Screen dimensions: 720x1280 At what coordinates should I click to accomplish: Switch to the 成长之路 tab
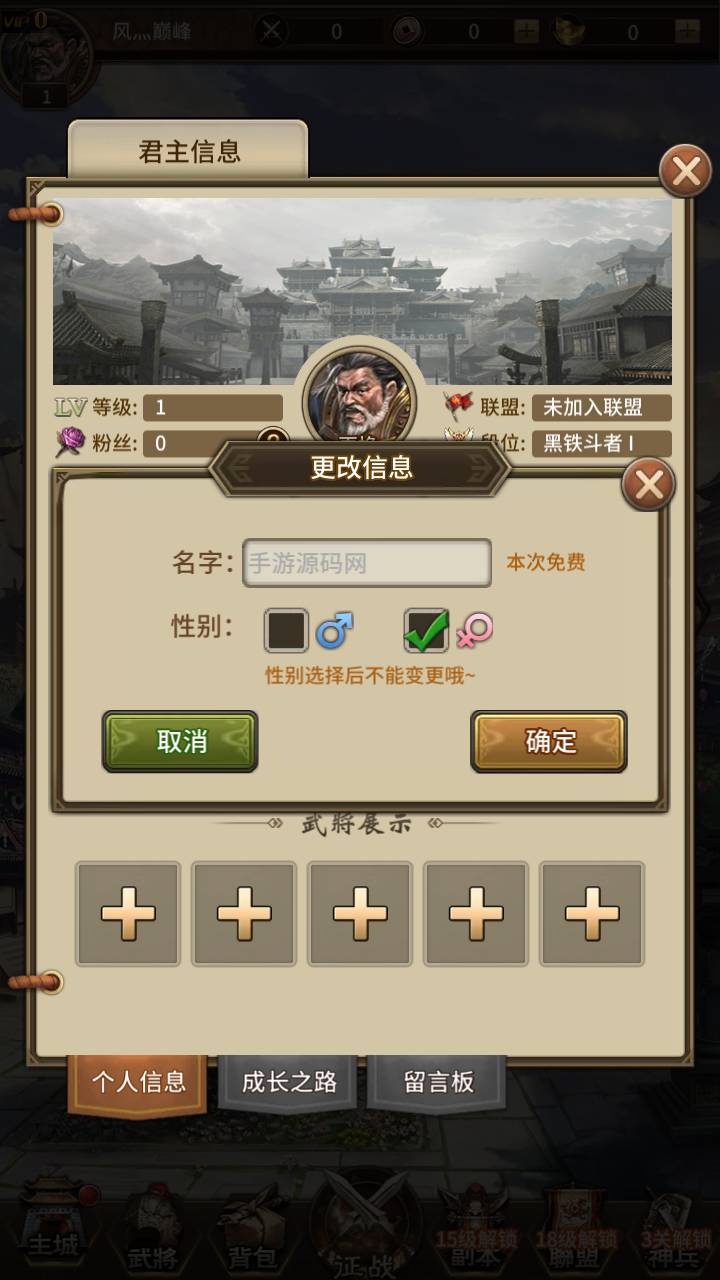289,1083
